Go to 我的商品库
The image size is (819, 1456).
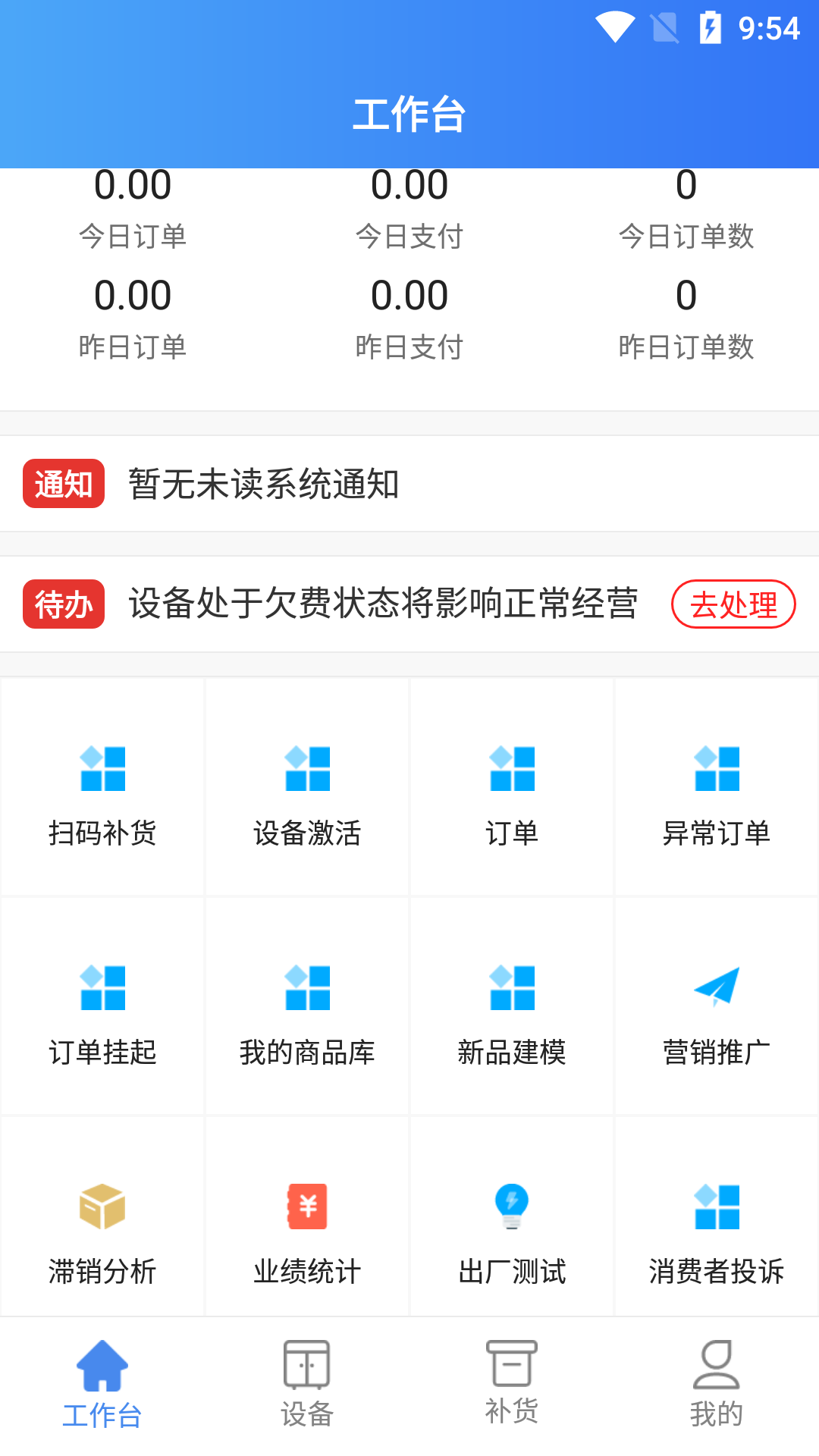(x=307, y=1008)
